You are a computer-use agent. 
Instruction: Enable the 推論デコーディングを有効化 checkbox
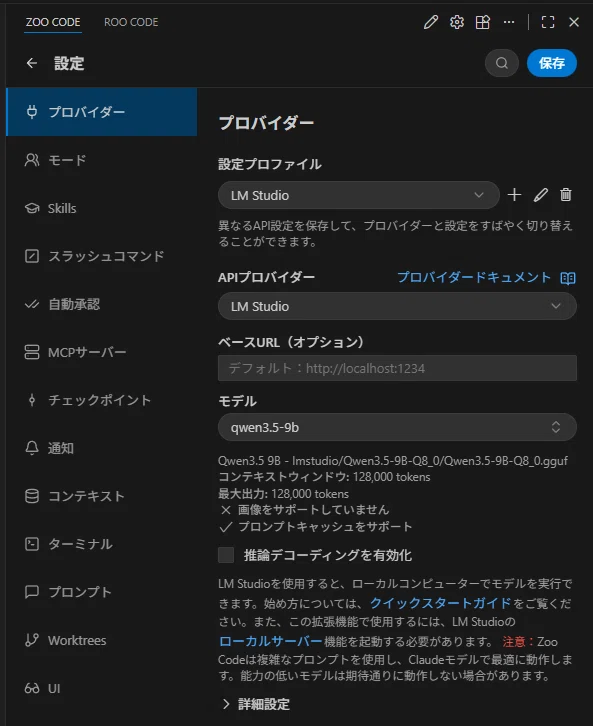pyautogui.click(x=226, y=555)
